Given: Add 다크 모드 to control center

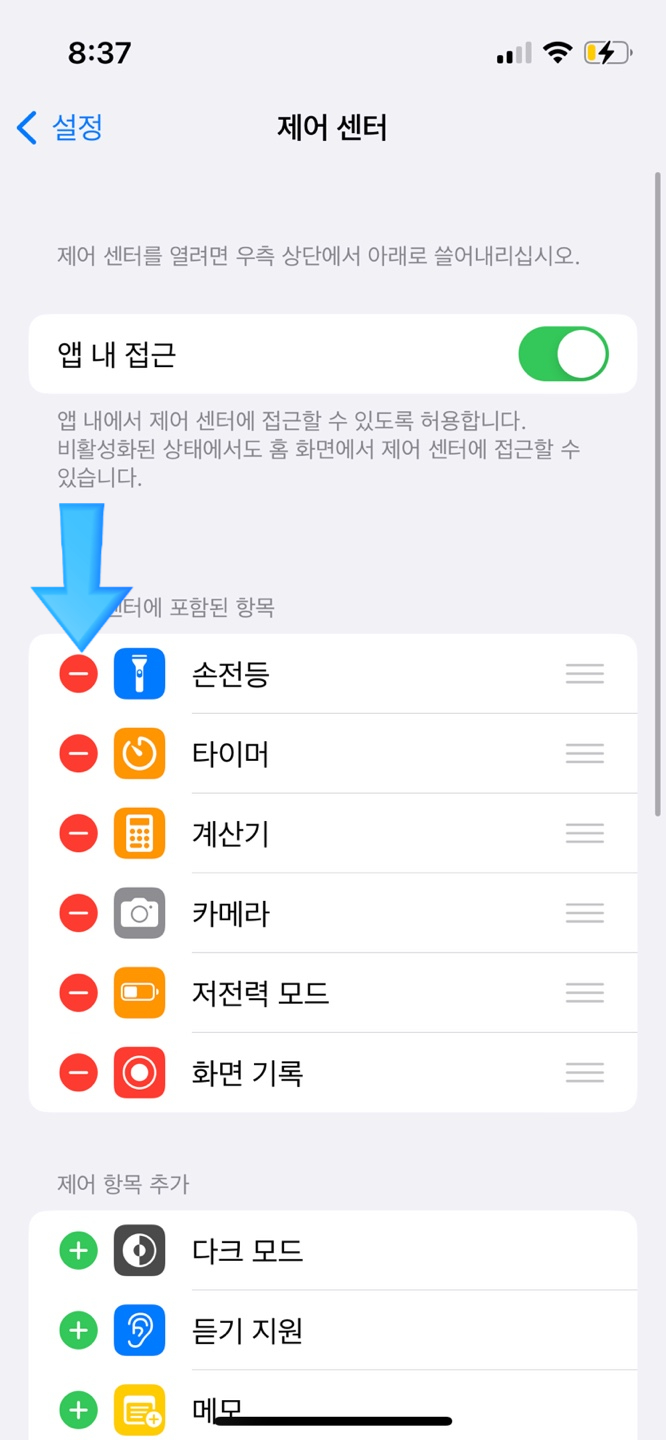Looking at the screenshot, I should tap(78, 1251).
